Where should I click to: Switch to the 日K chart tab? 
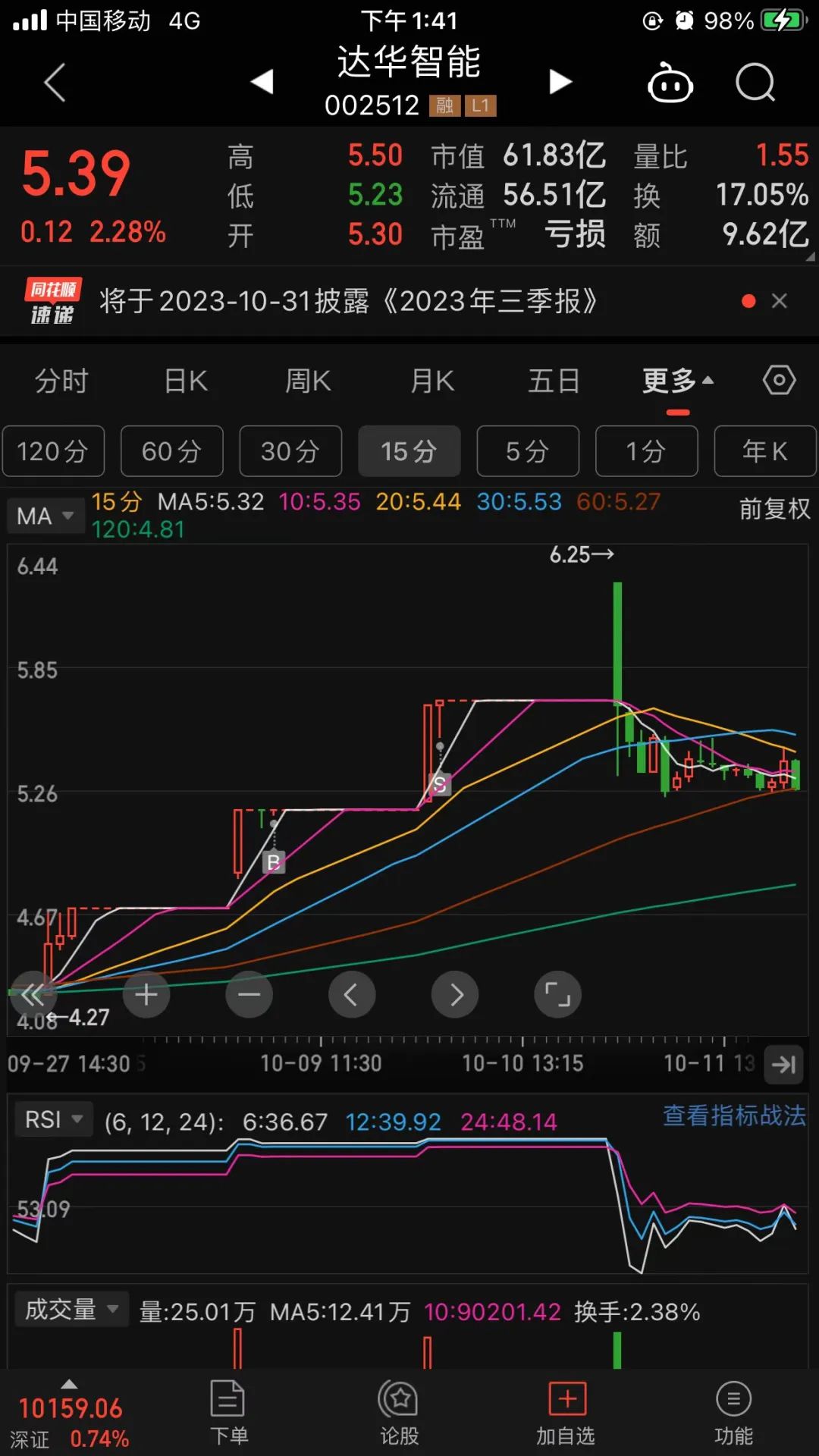pyautogui.click(x=186, y=381)
